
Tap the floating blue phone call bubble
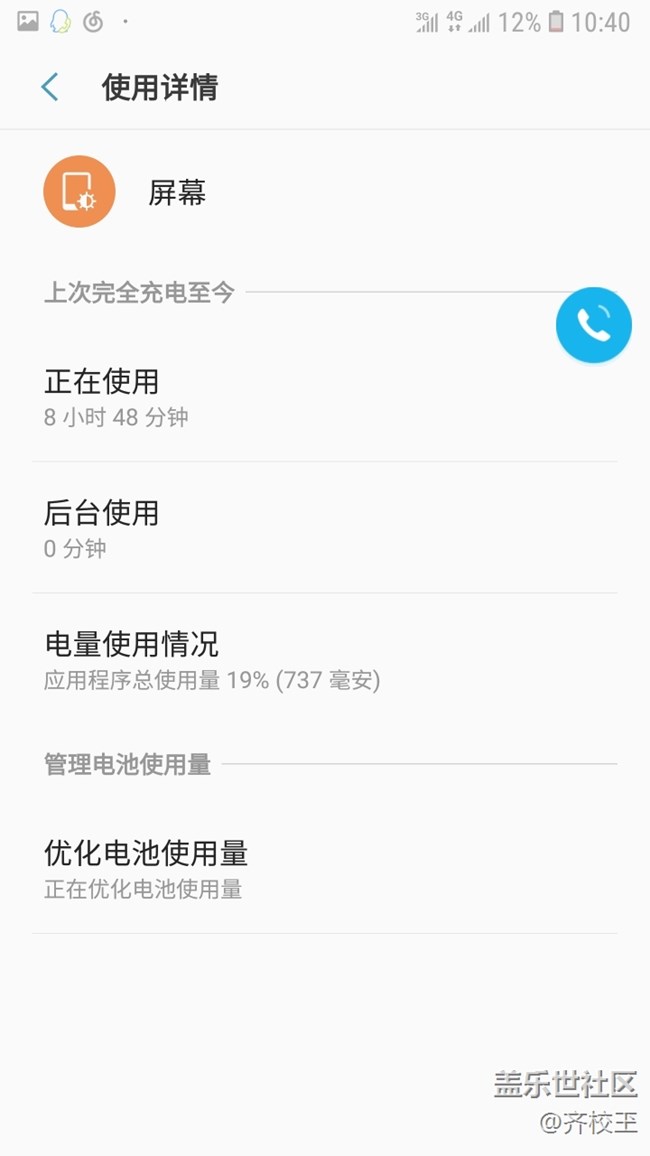coord(593,324)
